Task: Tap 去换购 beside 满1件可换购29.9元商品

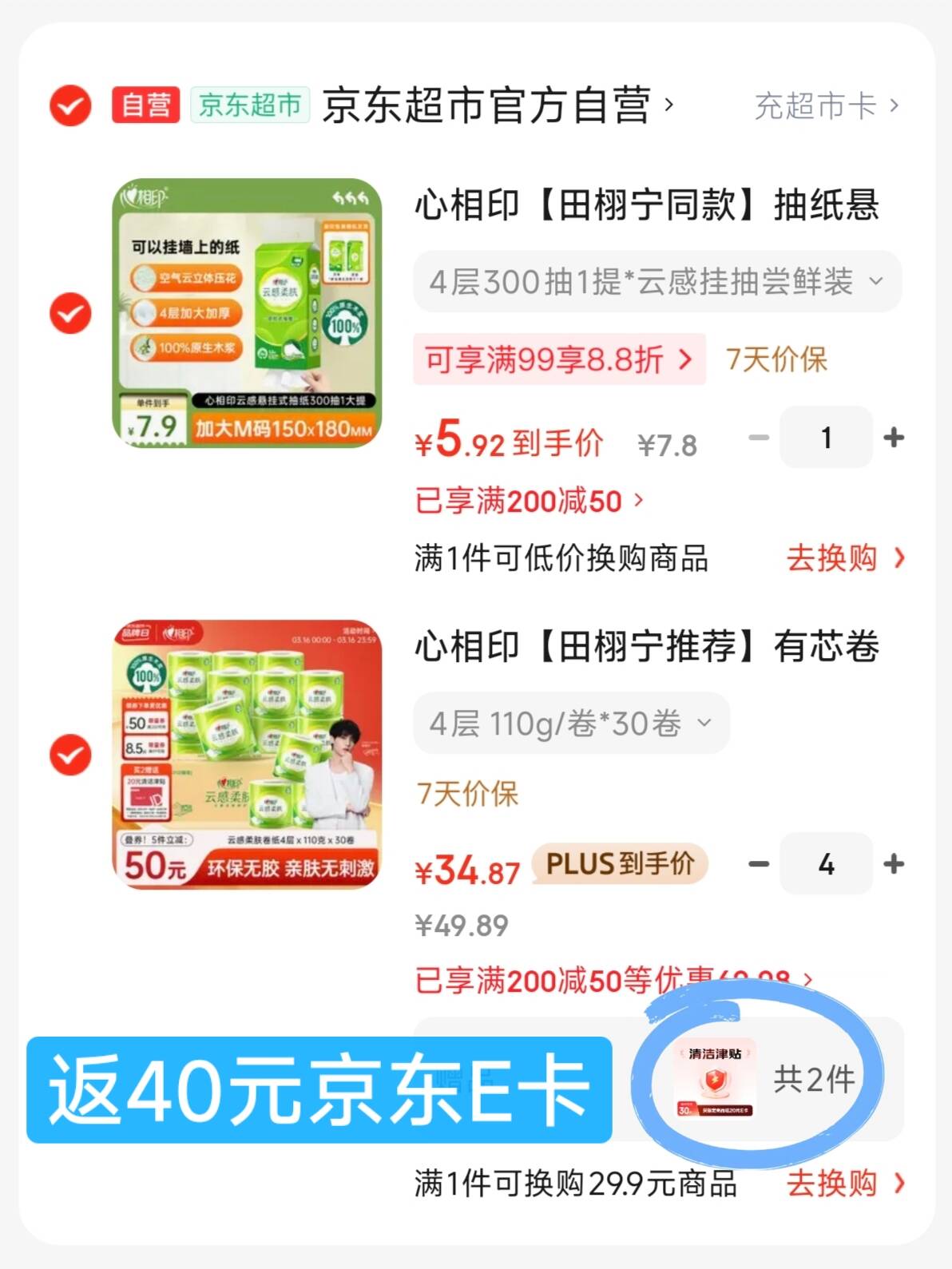Action: 845,1184
